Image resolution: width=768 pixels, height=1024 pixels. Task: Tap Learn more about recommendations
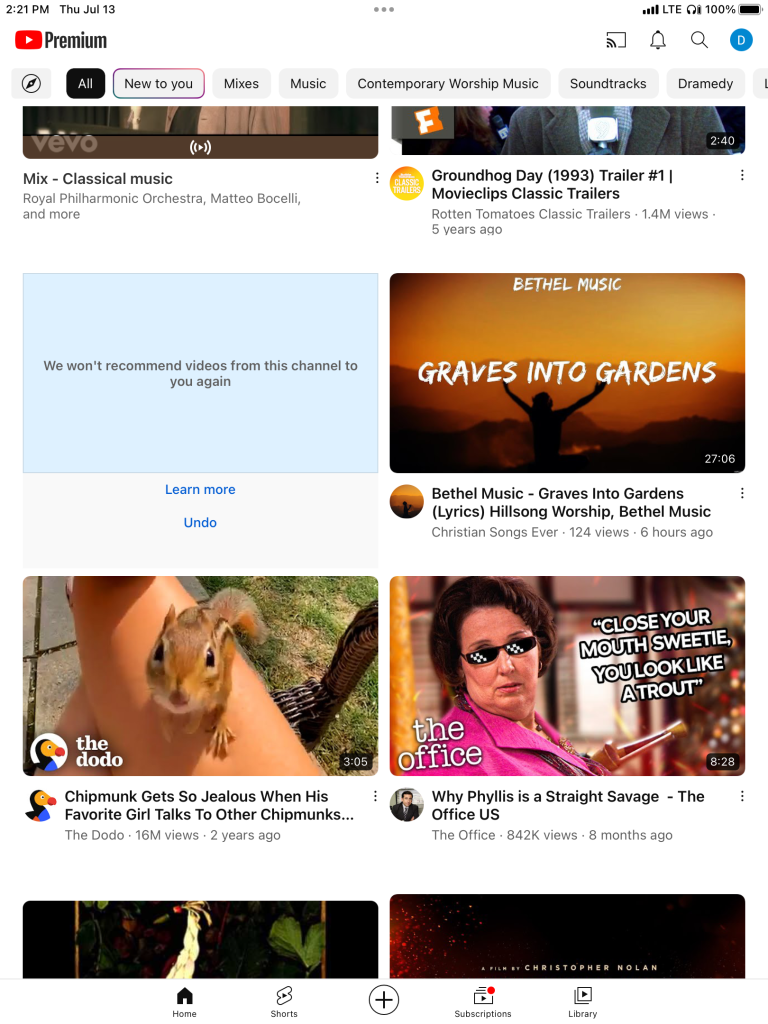click(200, 490)
